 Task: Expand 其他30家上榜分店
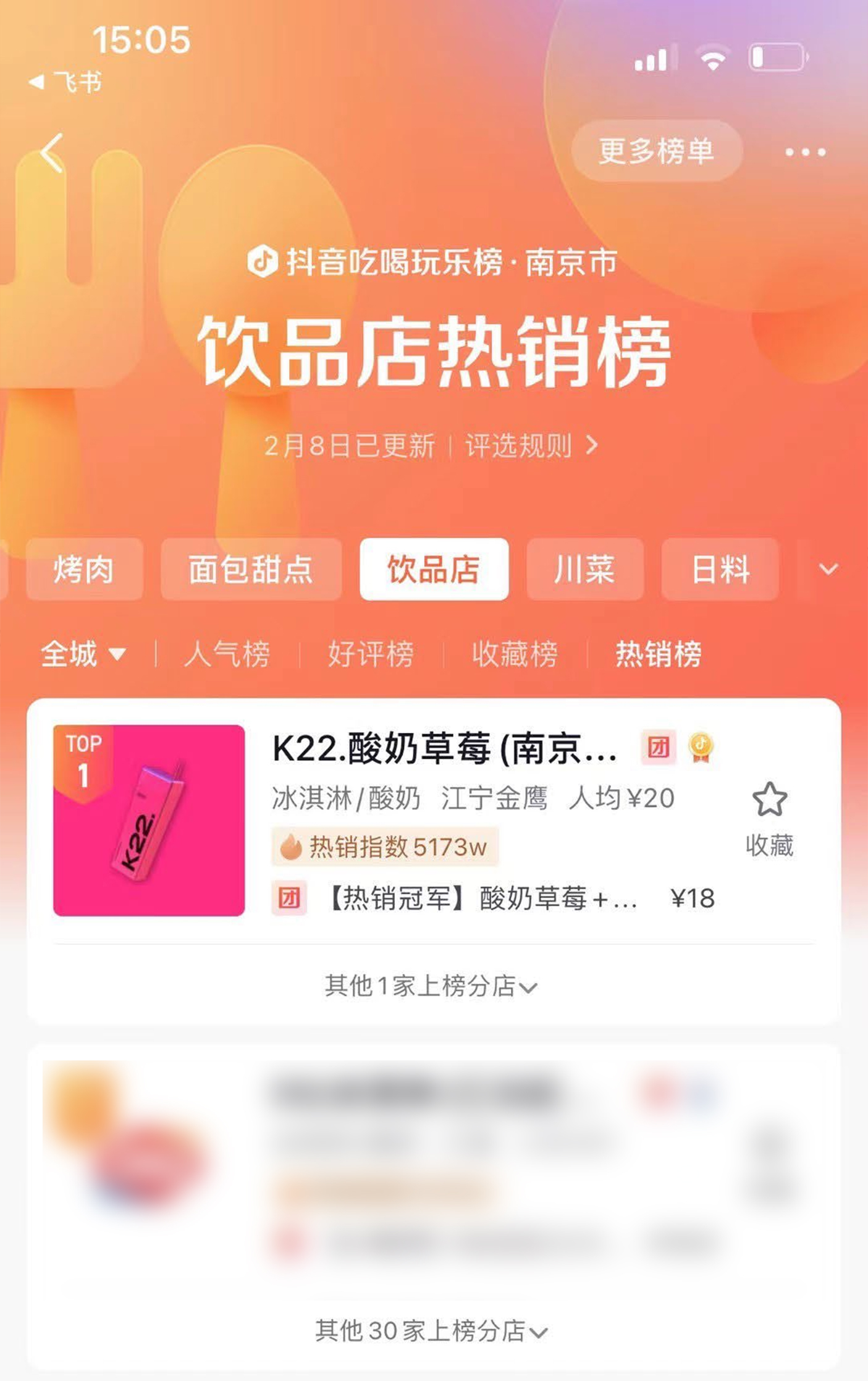pos(431,1331)
